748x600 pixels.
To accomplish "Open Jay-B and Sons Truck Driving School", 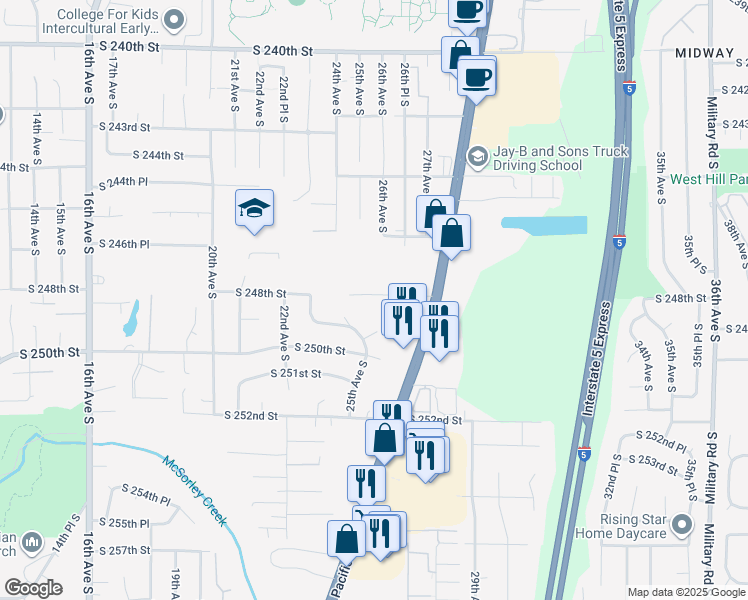I will click(x=478, y=156).
